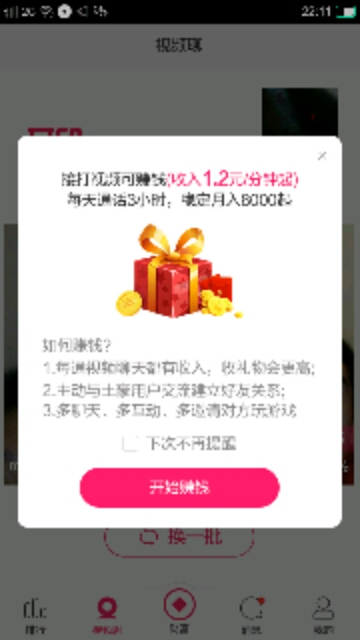The height and width of the screenshot is (640, 360).
Task: Check the "下次不再提醒" checkbox
Action: (x=130, y=443)
